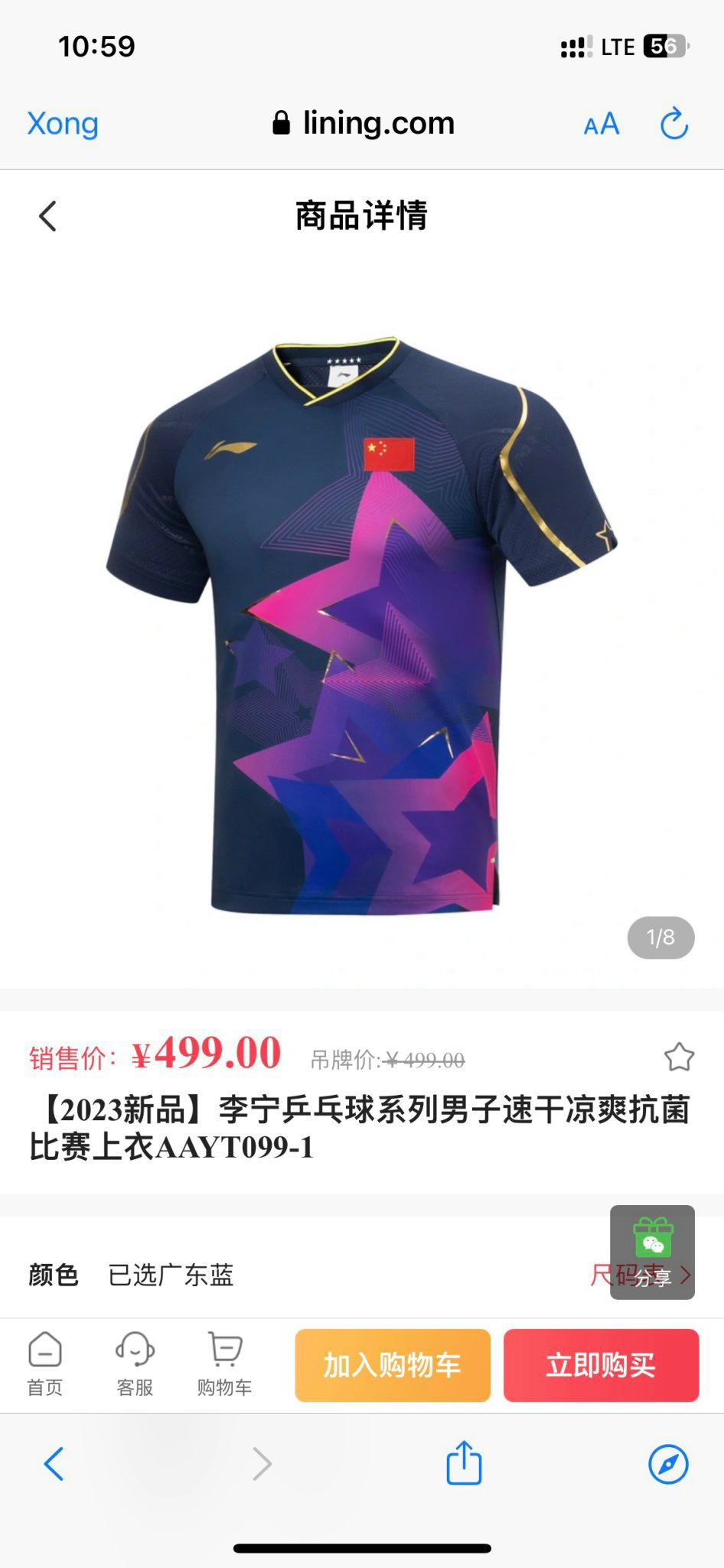This screenshot has width=724, height=1568.
Task: Open the WeChat share gift button
Action: point(652,1252)
